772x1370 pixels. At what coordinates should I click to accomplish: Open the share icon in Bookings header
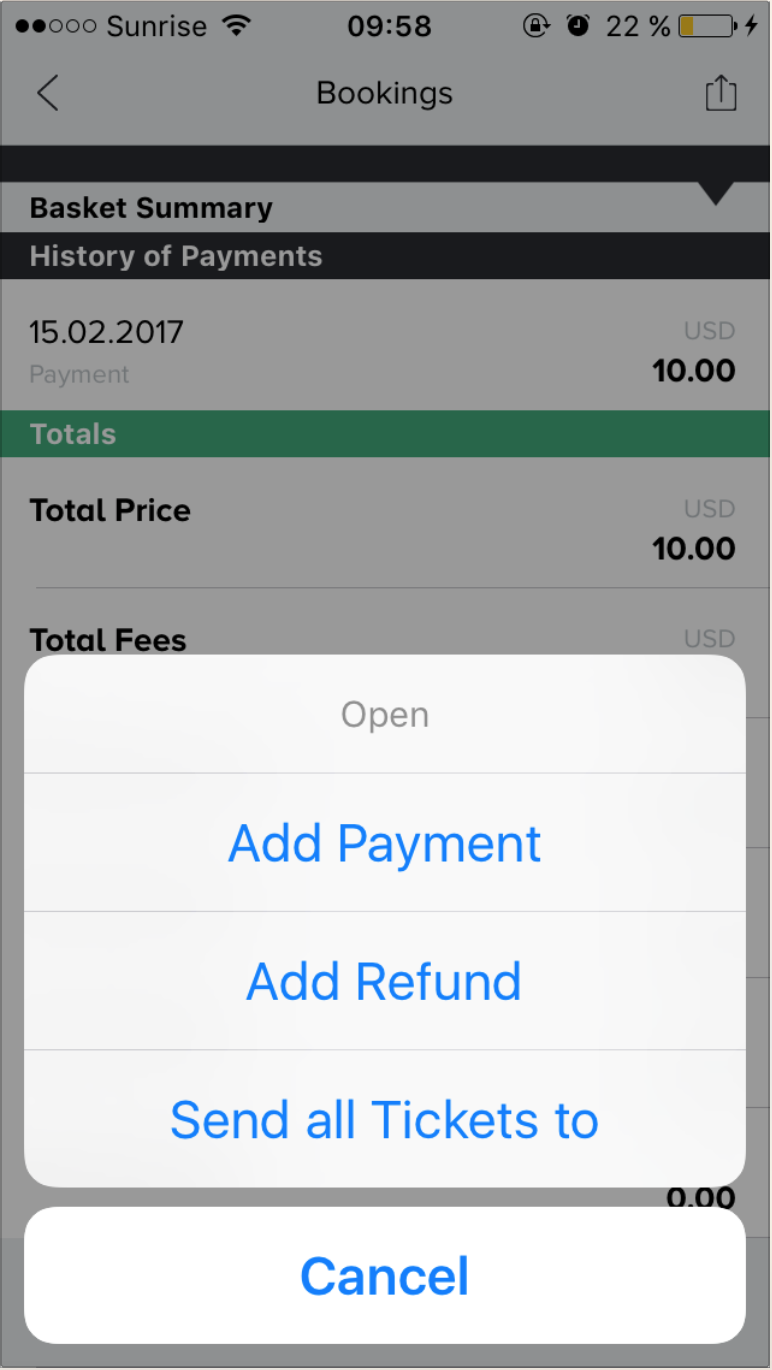(x=721, y=93)
